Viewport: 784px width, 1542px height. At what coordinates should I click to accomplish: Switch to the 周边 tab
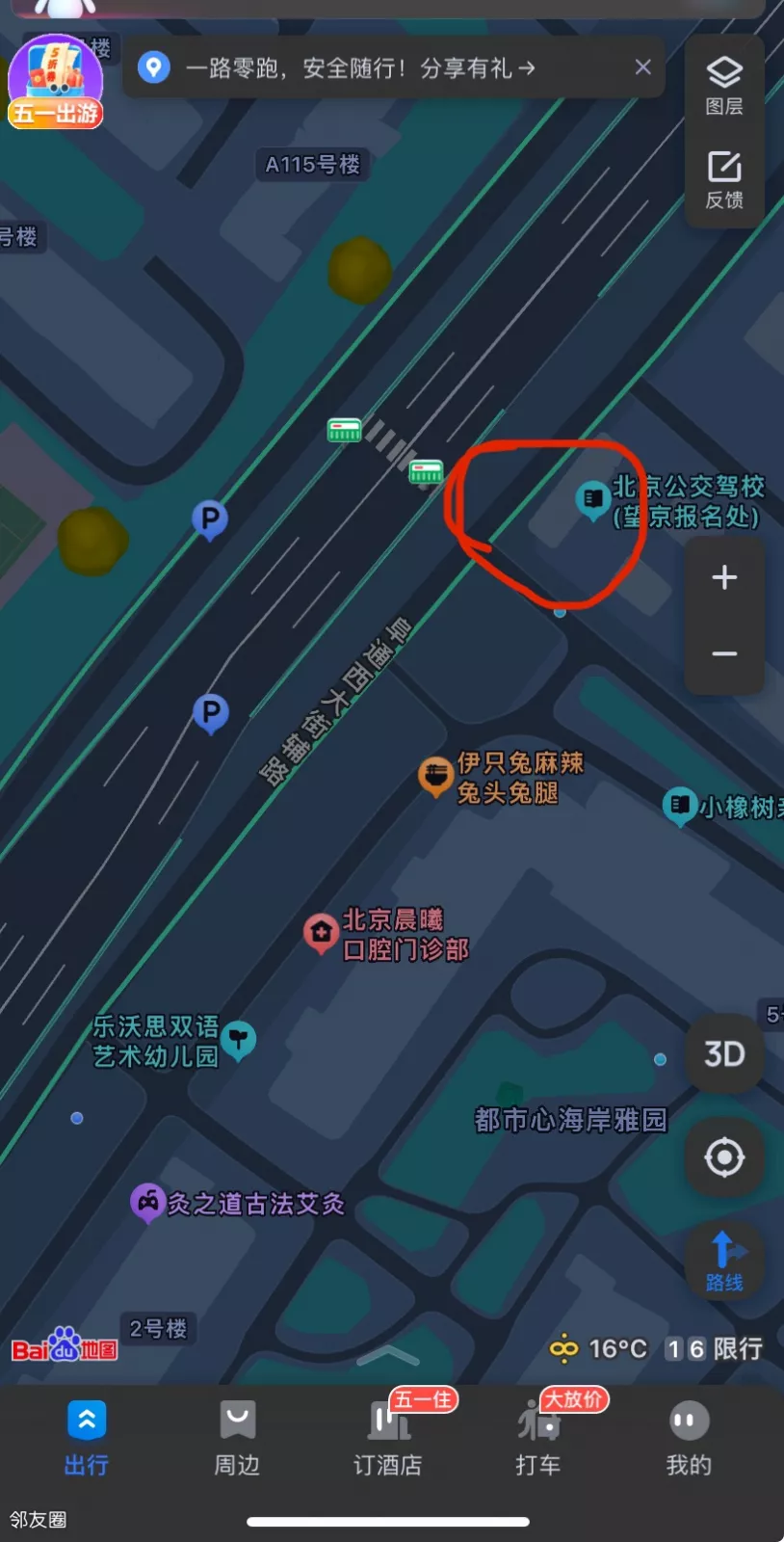237,1438
